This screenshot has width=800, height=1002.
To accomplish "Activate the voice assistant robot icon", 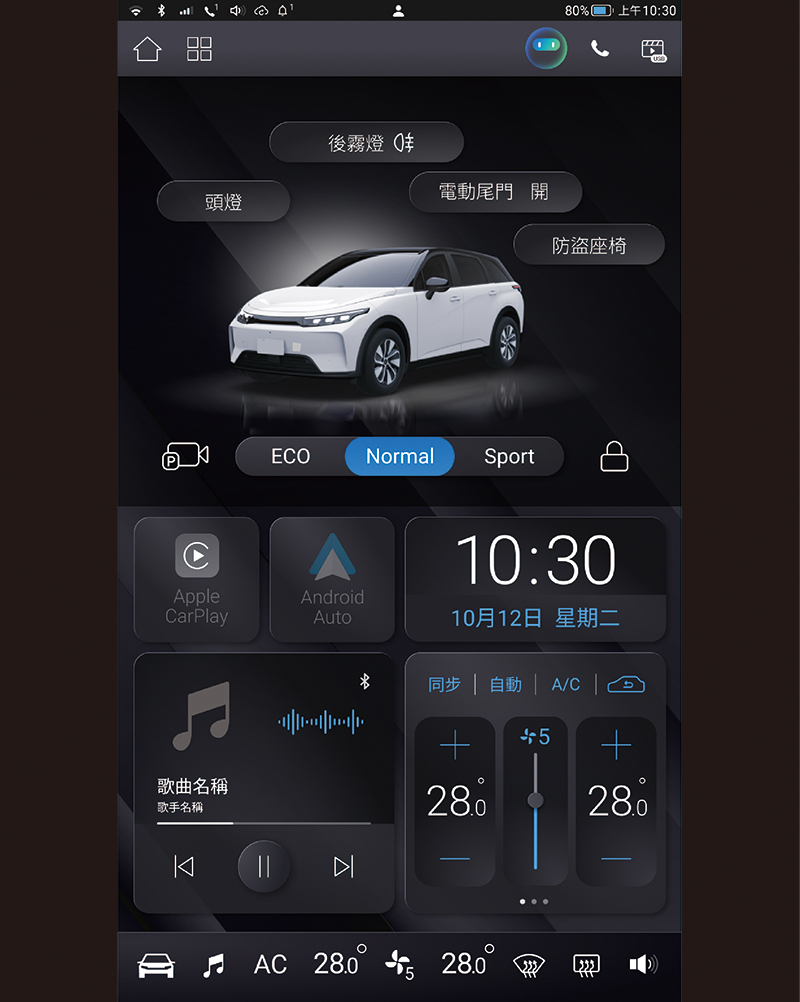I will (x=546, y=47).
